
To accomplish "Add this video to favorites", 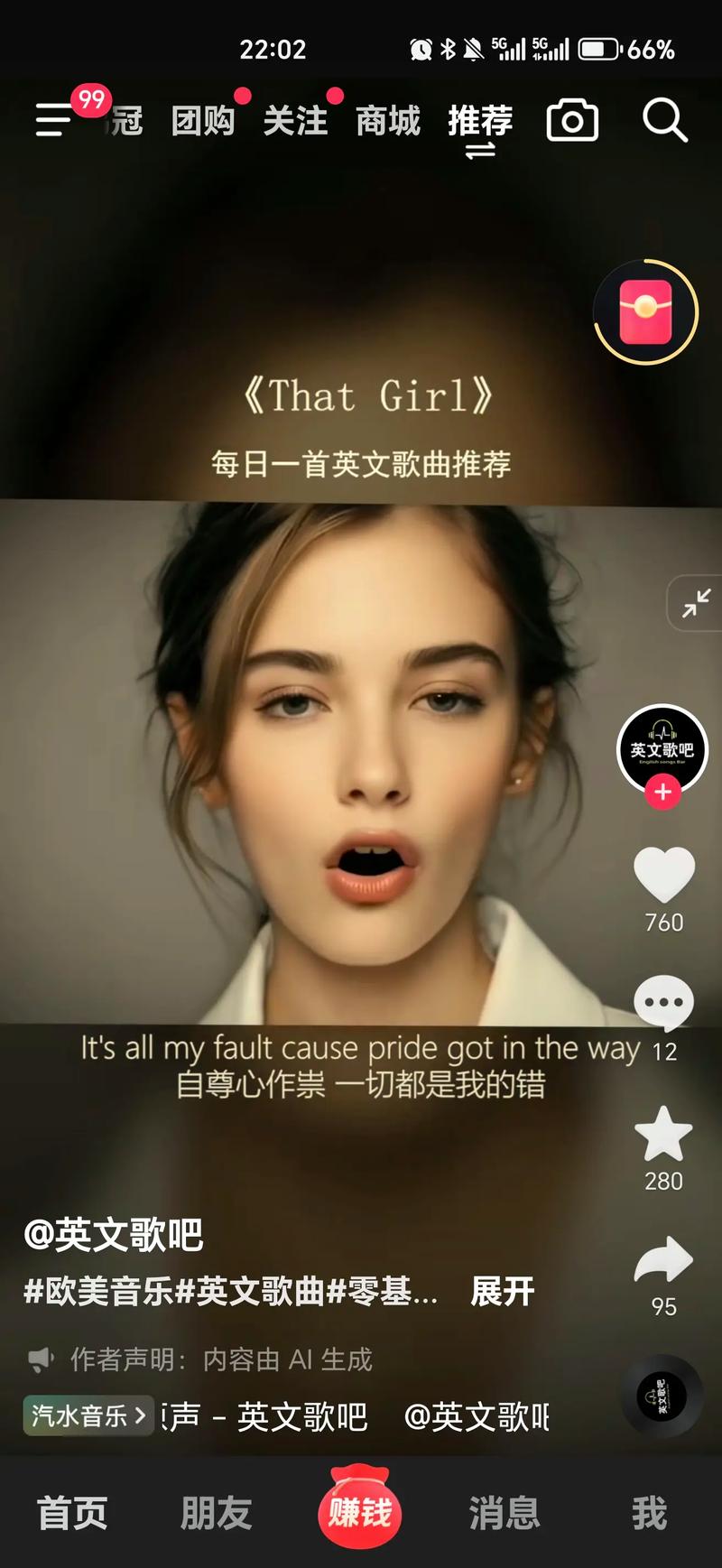I will point(664,1134).
